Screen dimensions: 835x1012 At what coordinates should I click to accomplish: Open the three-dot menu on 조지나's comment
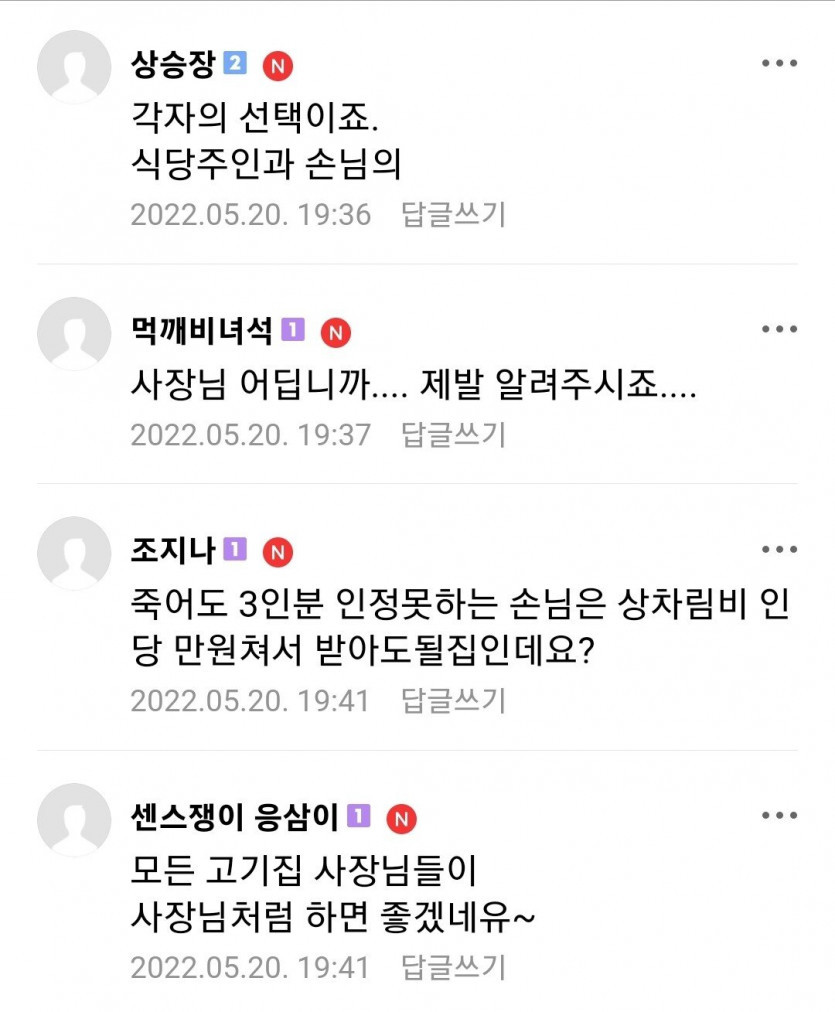[779, 550]
